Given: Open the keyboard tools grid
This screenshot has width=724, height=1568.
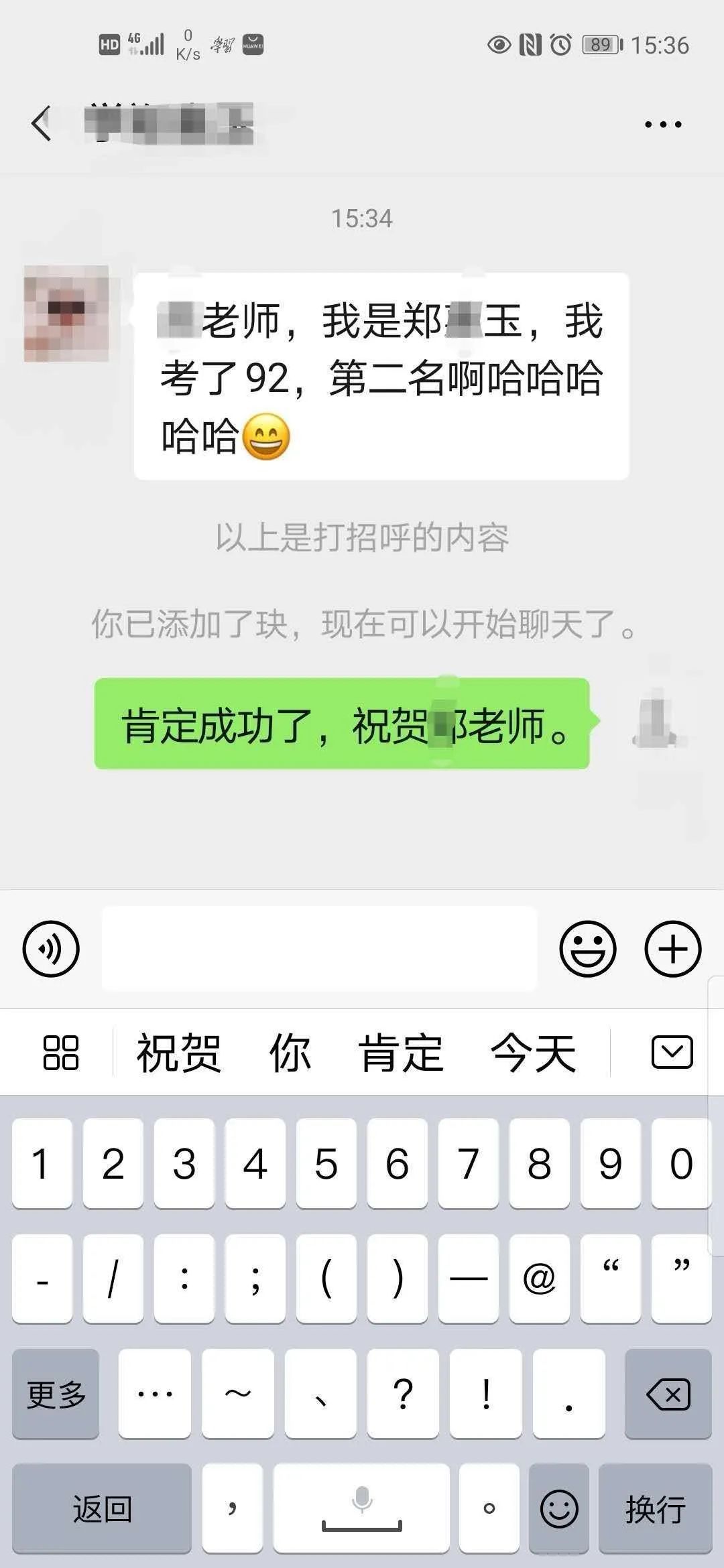Looking at the screenshot, I should coord(60,1053).
